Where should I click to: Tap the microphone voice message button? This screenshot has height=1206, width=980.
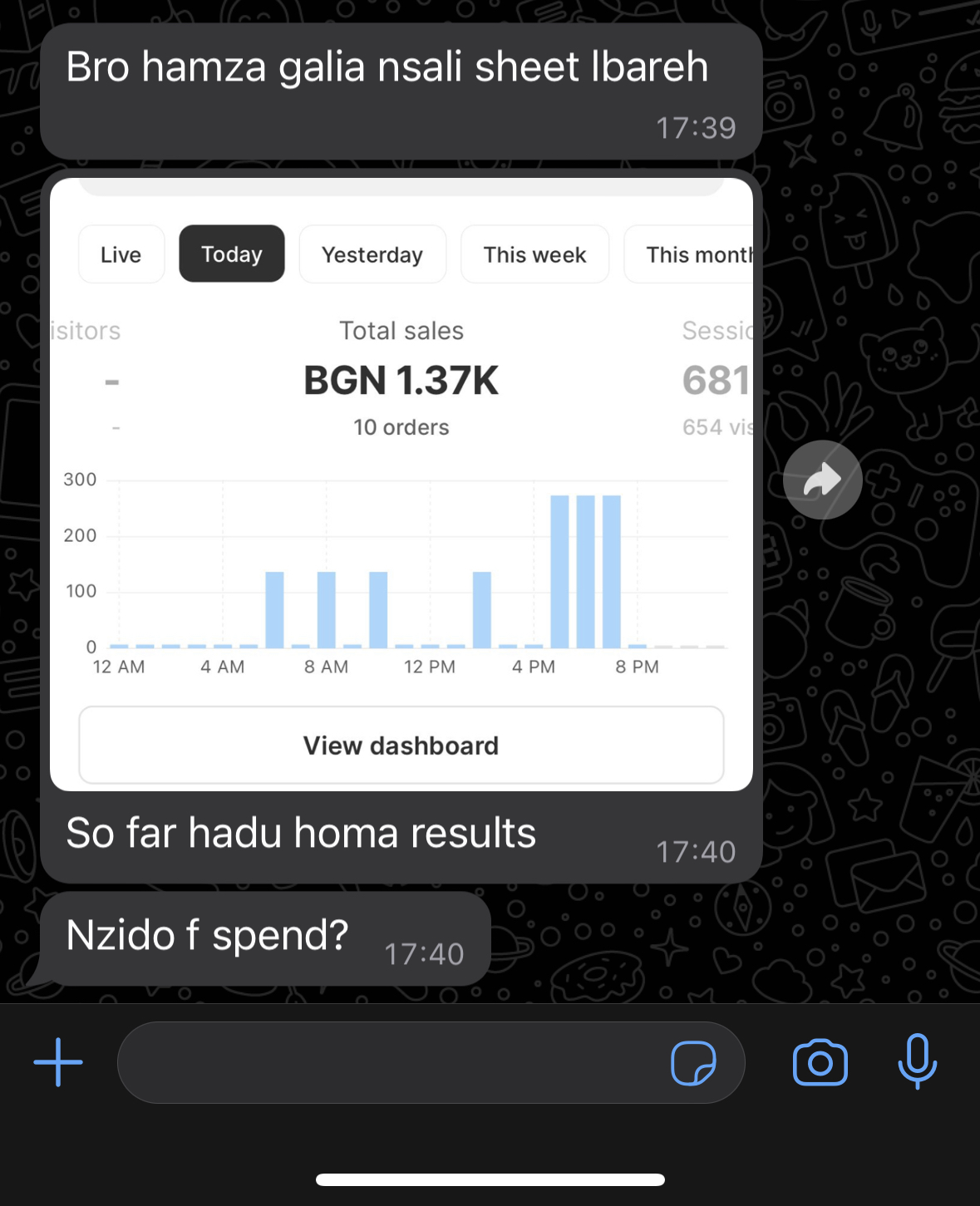click(x=917, y=1061)
